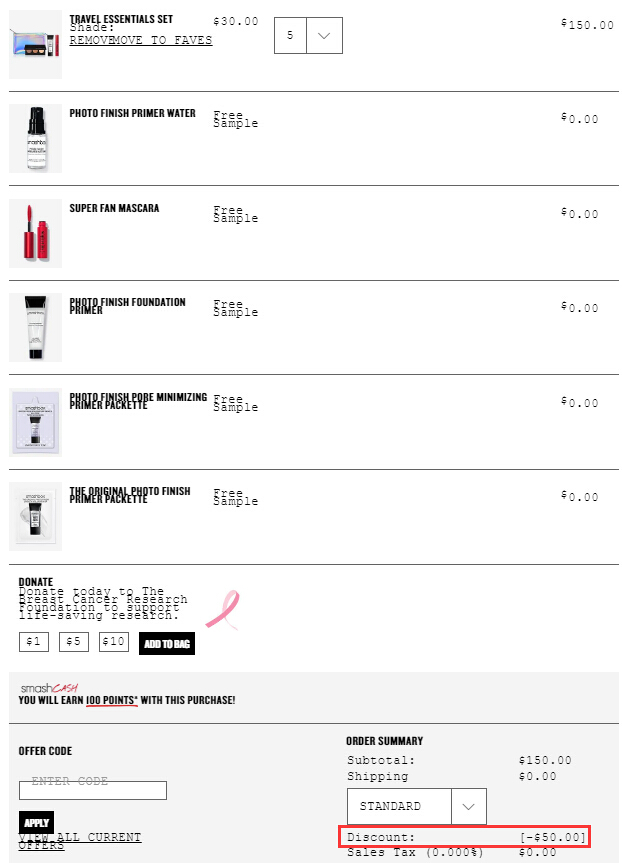
Task: Move Travel Essentials Set to faves
Action: (x=161, y=40)
